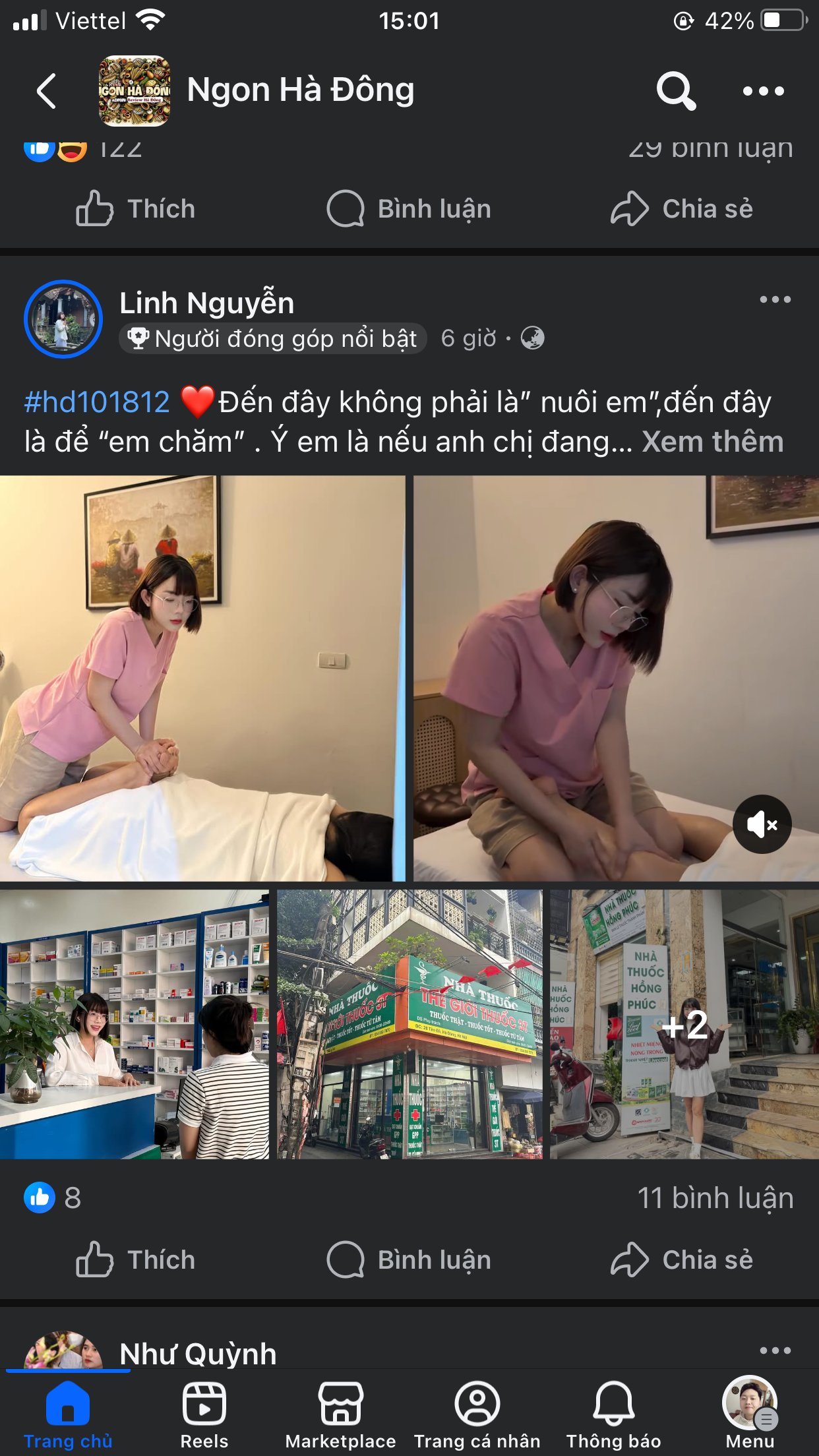Switch to the Reels tab
The width and height of the screenshot is (819, 1456).
pos(204,1415)
